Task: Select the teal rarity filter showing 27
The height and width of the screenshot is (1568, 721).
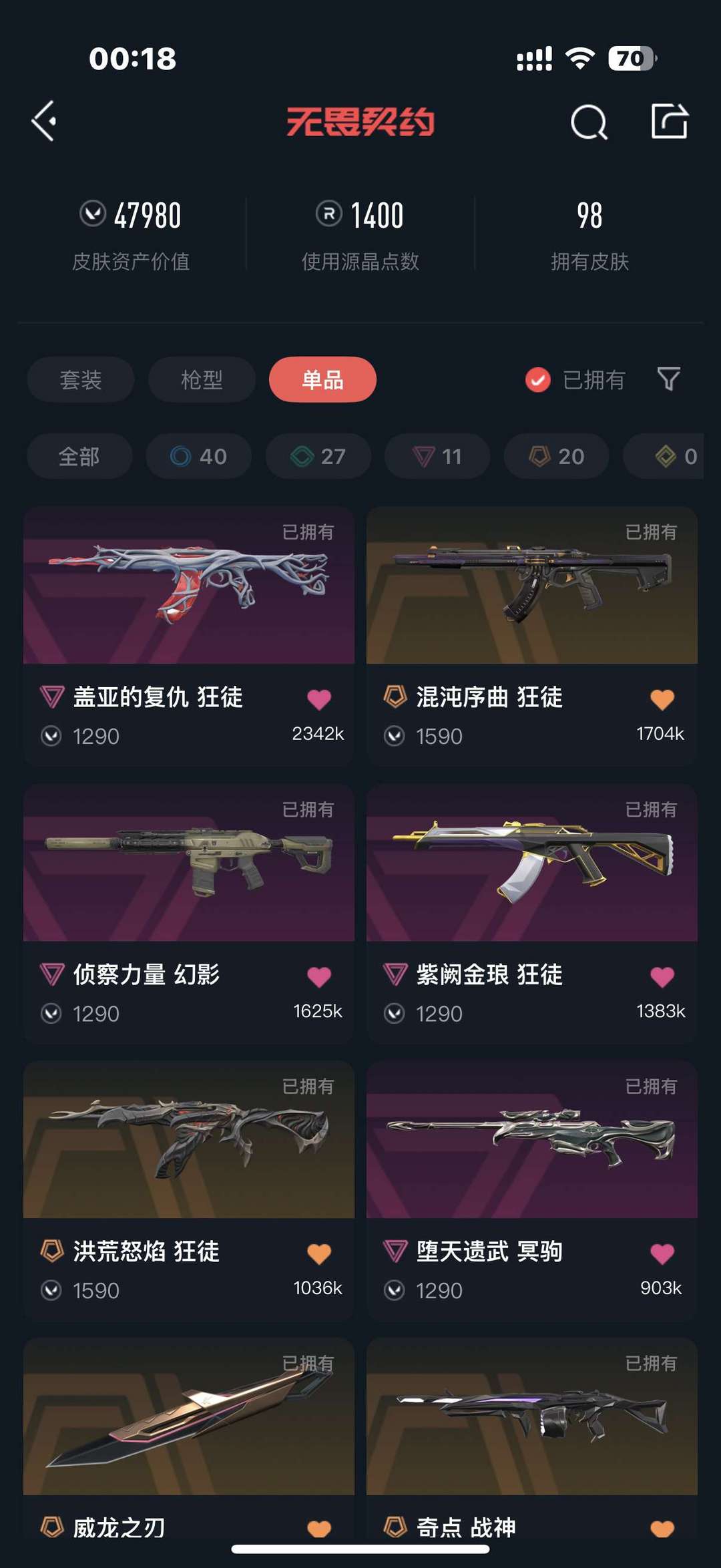Action: point(317,457)
